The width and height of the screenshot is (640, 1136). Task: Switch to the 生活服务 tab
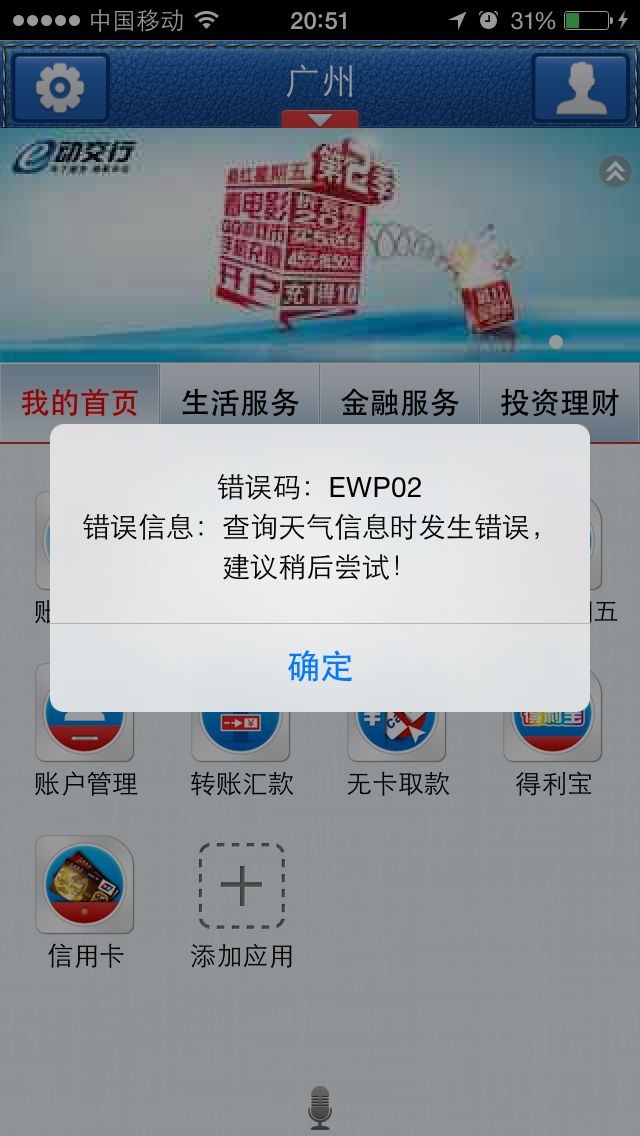240,403
